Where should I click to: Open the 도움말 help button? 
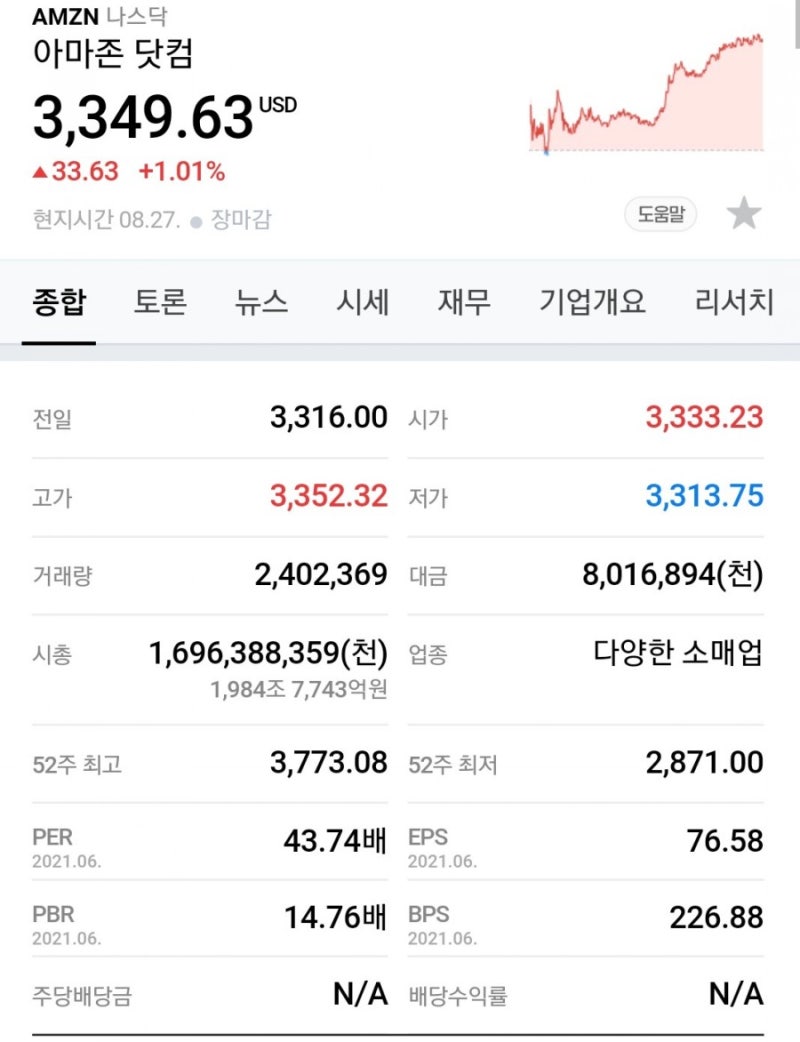(x=660, y=213)
